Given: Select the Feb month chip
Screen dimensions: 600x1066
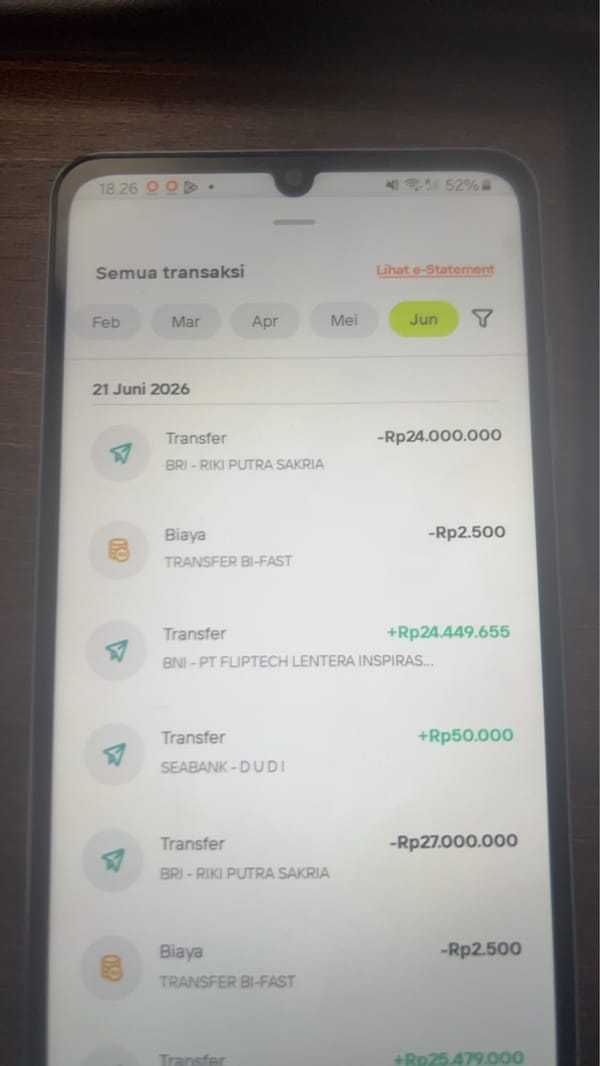Looking at the screenshot, I should coord(105,322).
